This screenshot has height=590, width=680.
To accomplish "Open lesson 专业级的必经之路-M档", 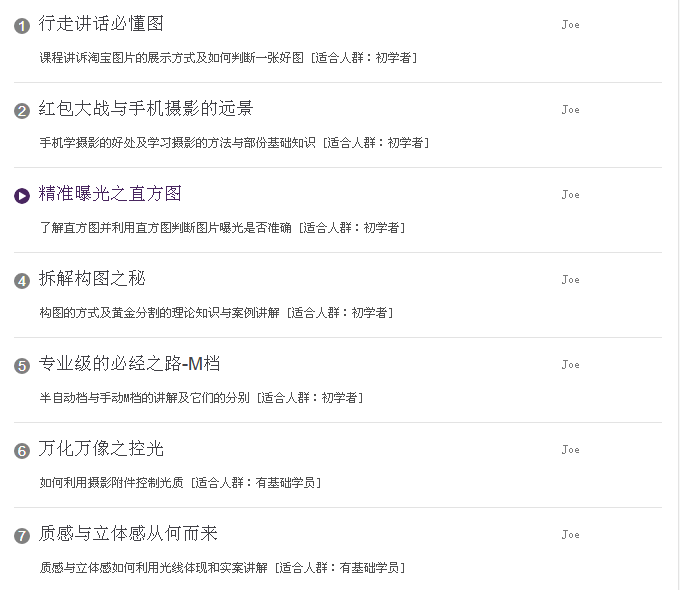I will coord(129,363).
